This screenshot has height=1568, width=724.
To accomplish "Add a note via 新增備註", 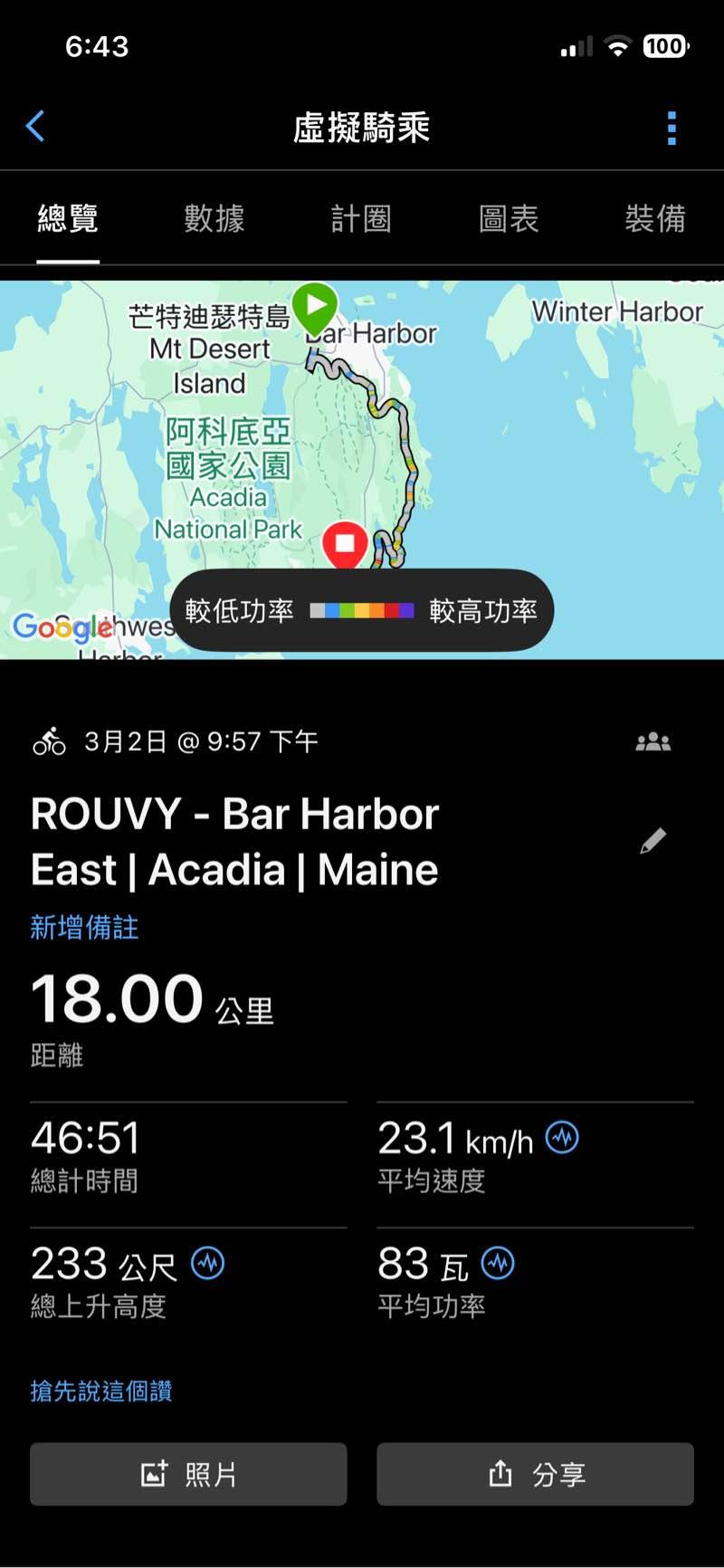I will (84, 928).
